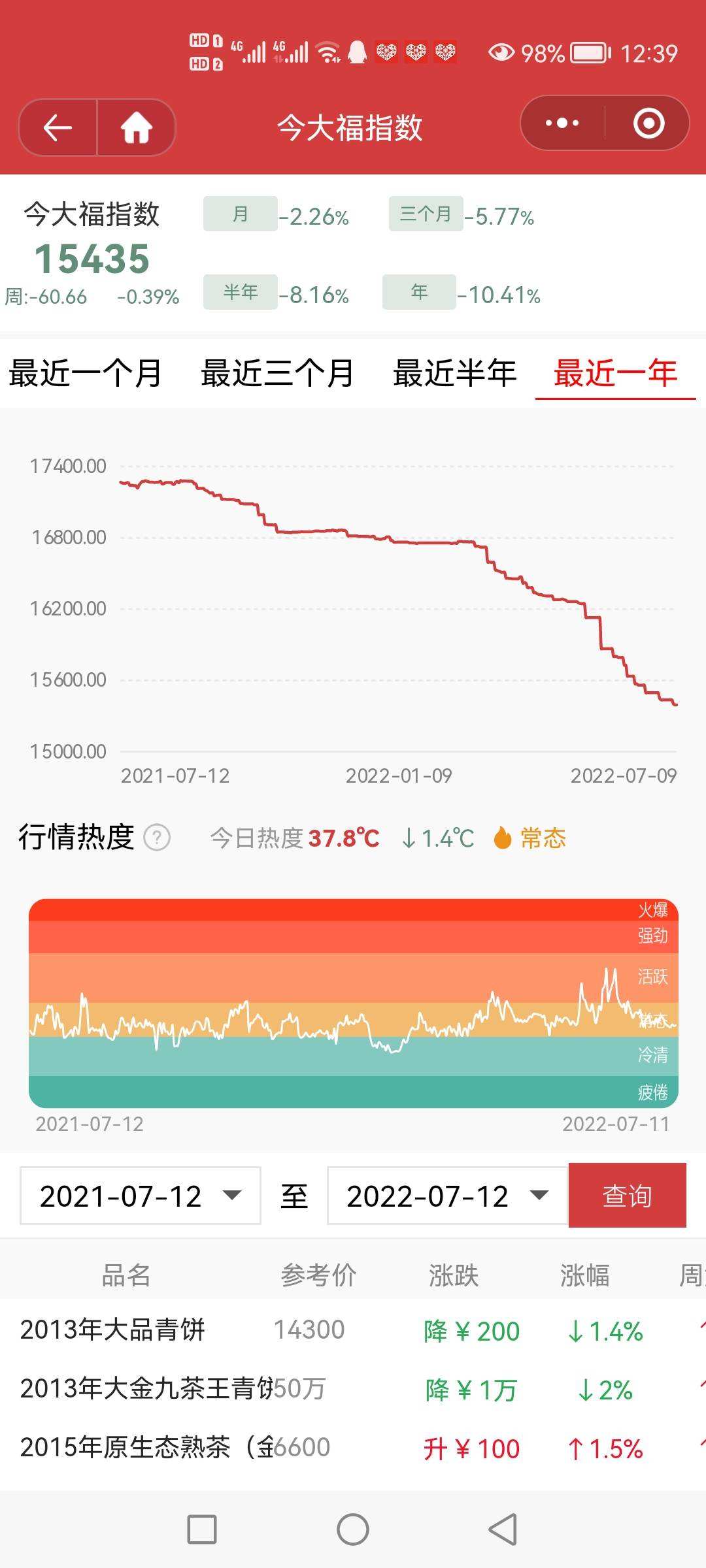Viewport: 706px width, 1568px height.
Task: Go back using the top-left arrow
Action: click(58, 127)
